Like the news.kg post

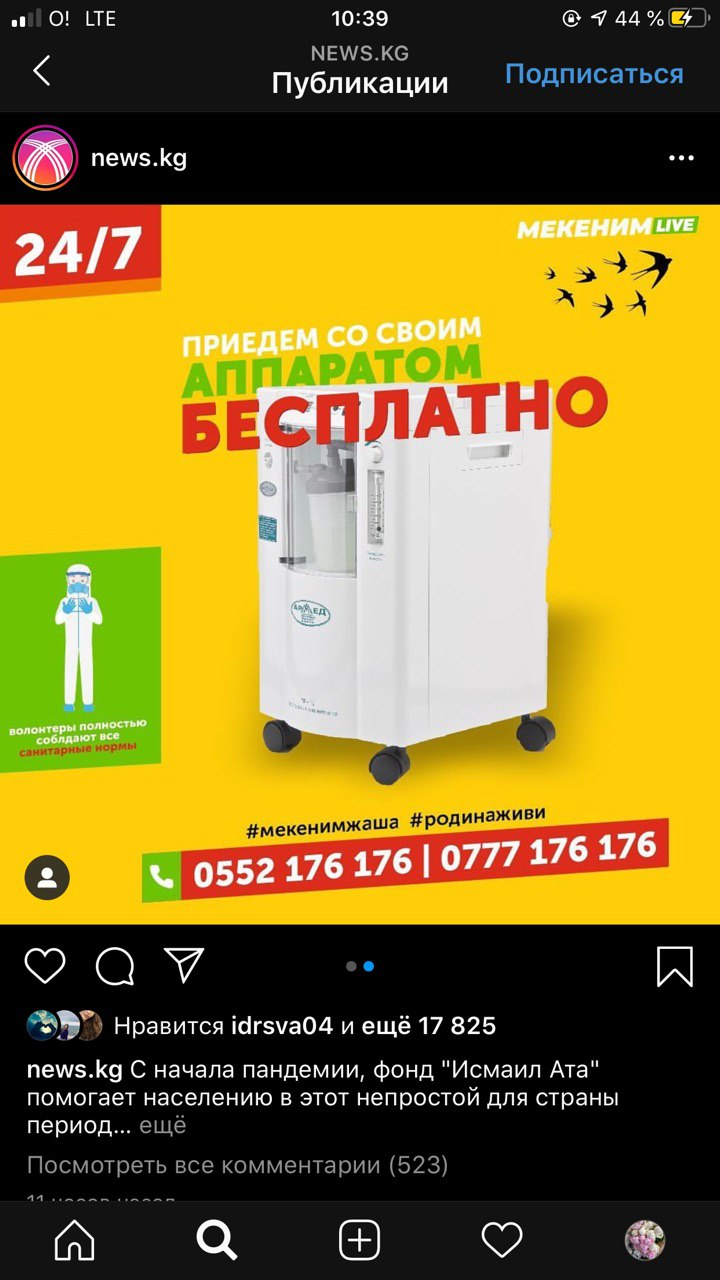pyautogui.click(x=45, y=966)
